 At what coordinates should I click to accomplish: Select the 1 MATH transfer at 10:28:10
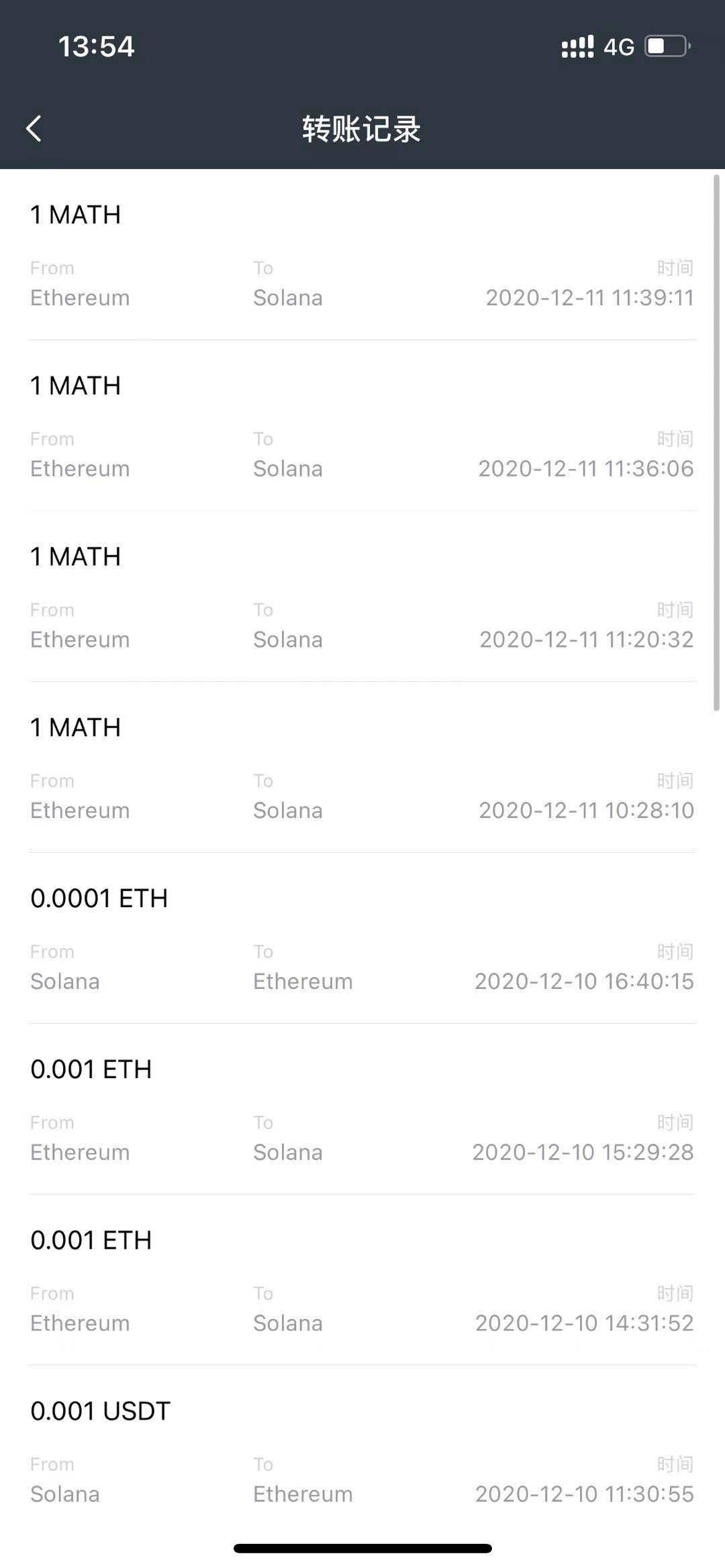pos(362,768)
